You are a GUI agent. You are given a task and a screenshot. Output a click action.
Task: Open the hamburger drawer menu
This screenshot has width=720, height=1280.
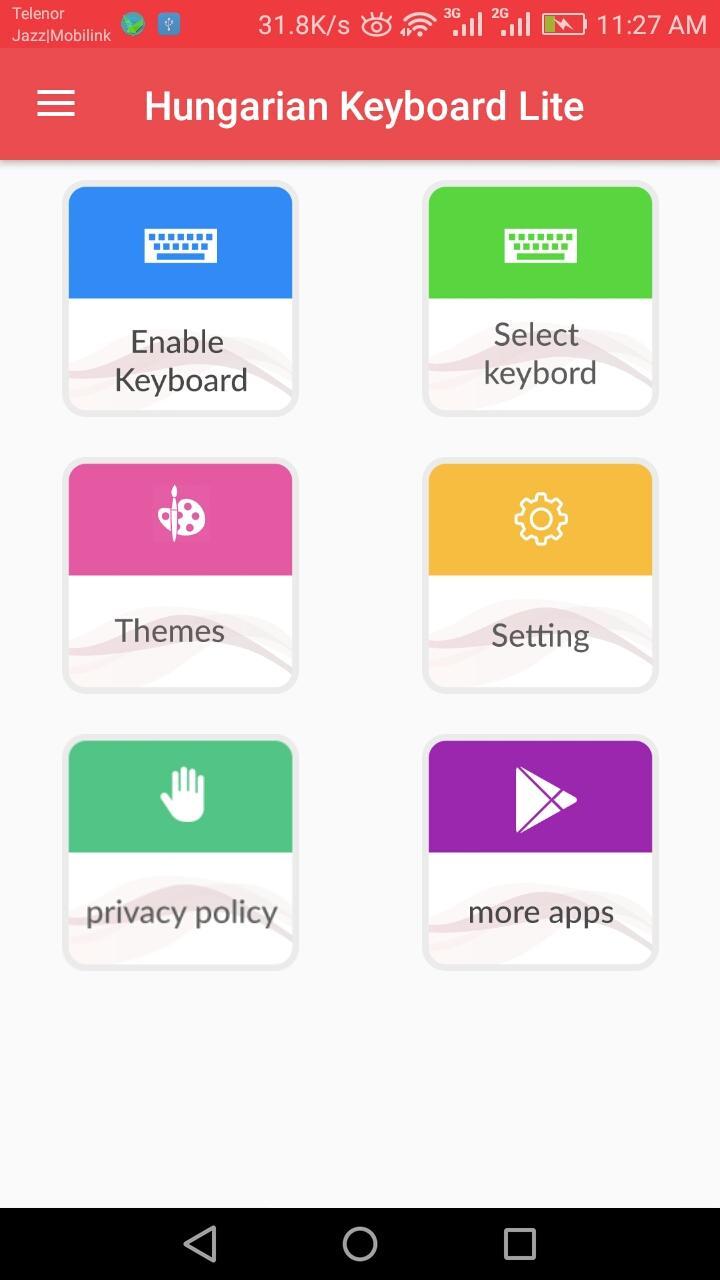tap(56, 104)
